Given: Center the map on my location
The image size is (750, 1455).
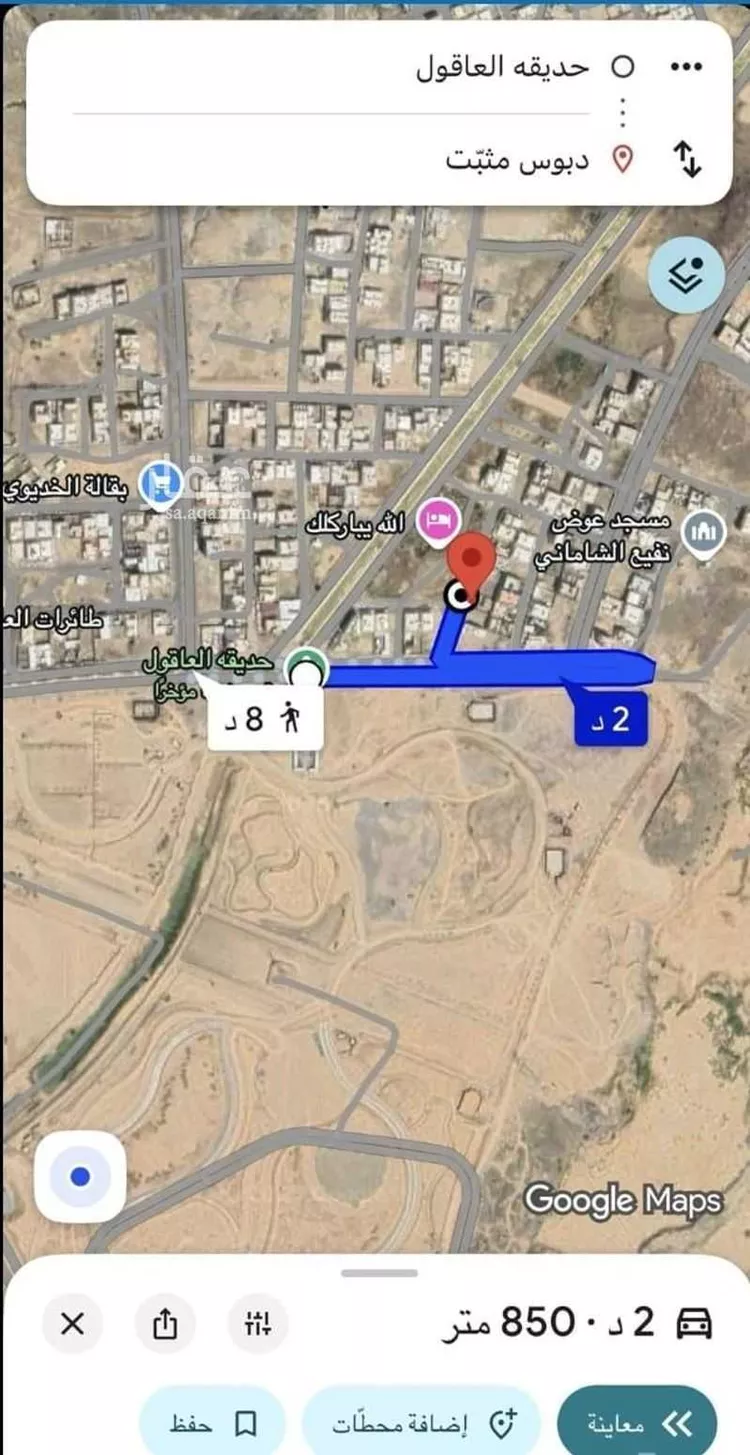Looking at the screenshot, I should 80,1177.
